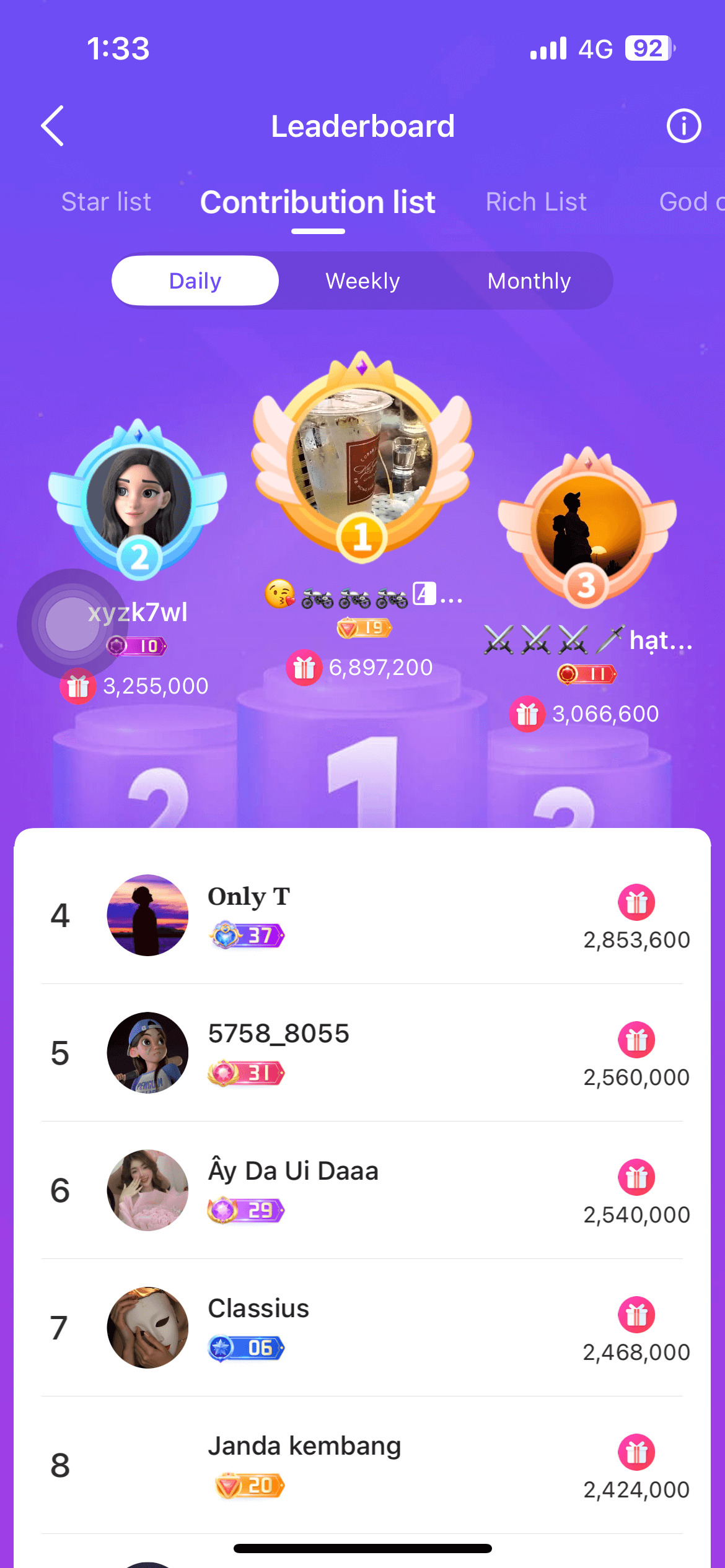Show the Monthly ranking
Image resolution: width=725 pixels, height=1568 pixels.
click(x=529, y=281)
